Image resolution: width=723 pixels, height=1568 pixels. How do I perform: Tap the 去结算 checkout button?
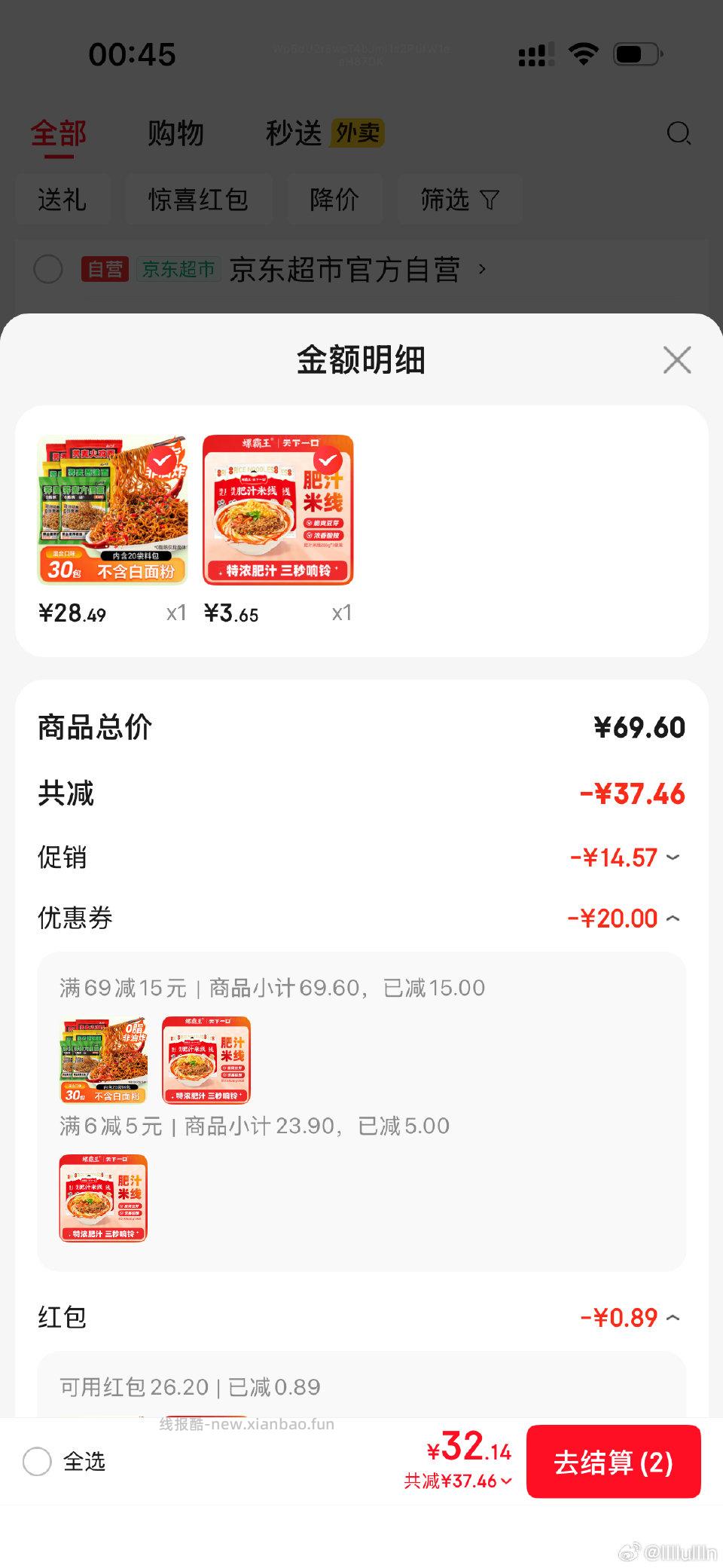pos(613,1462)
